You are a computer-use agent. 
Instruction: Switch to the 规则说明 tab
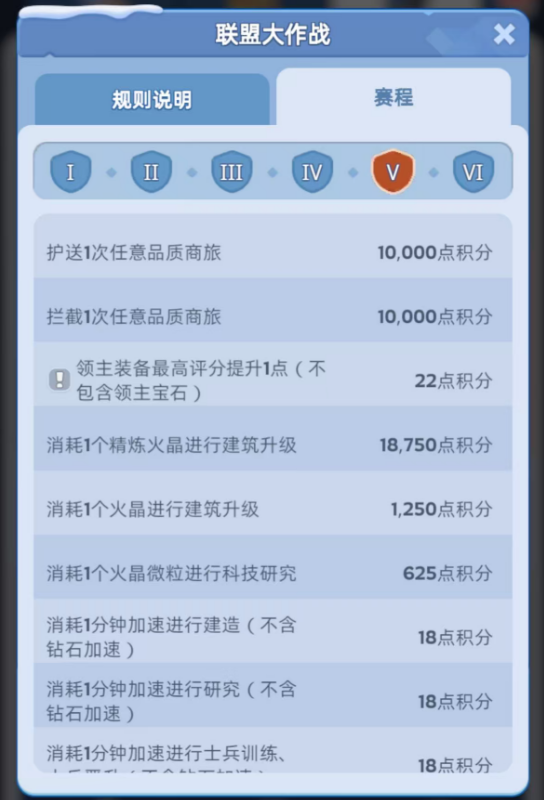coord(152,99)
